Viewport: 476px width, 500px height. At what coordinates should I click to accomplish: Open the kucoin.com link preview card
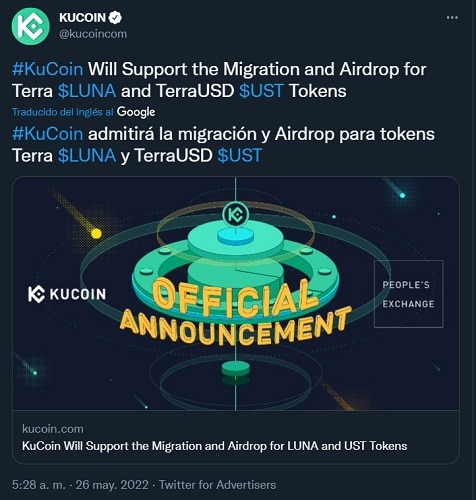click(x=236, y=320)
